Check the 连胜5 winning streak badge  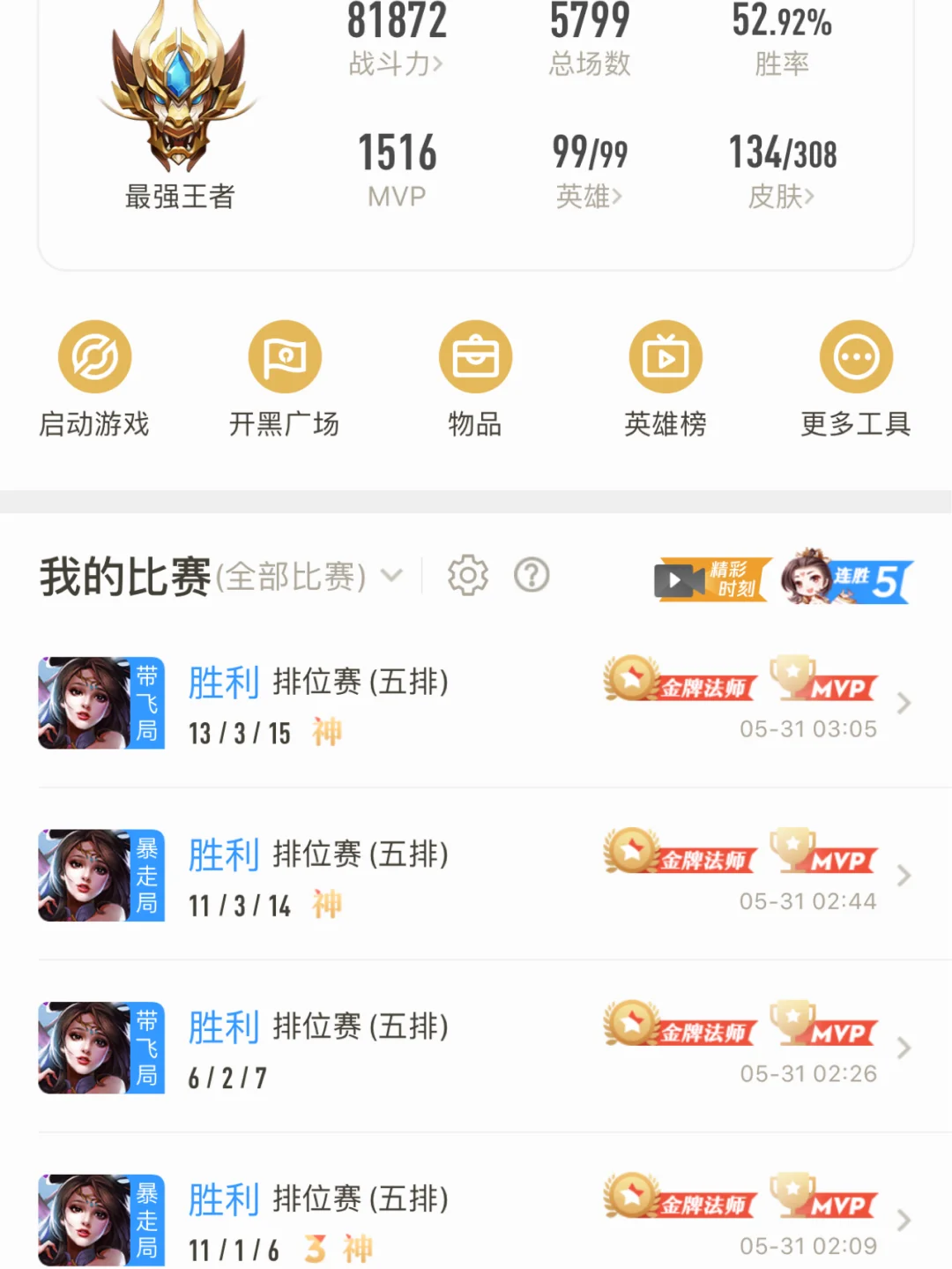click(x=844, y=579)
